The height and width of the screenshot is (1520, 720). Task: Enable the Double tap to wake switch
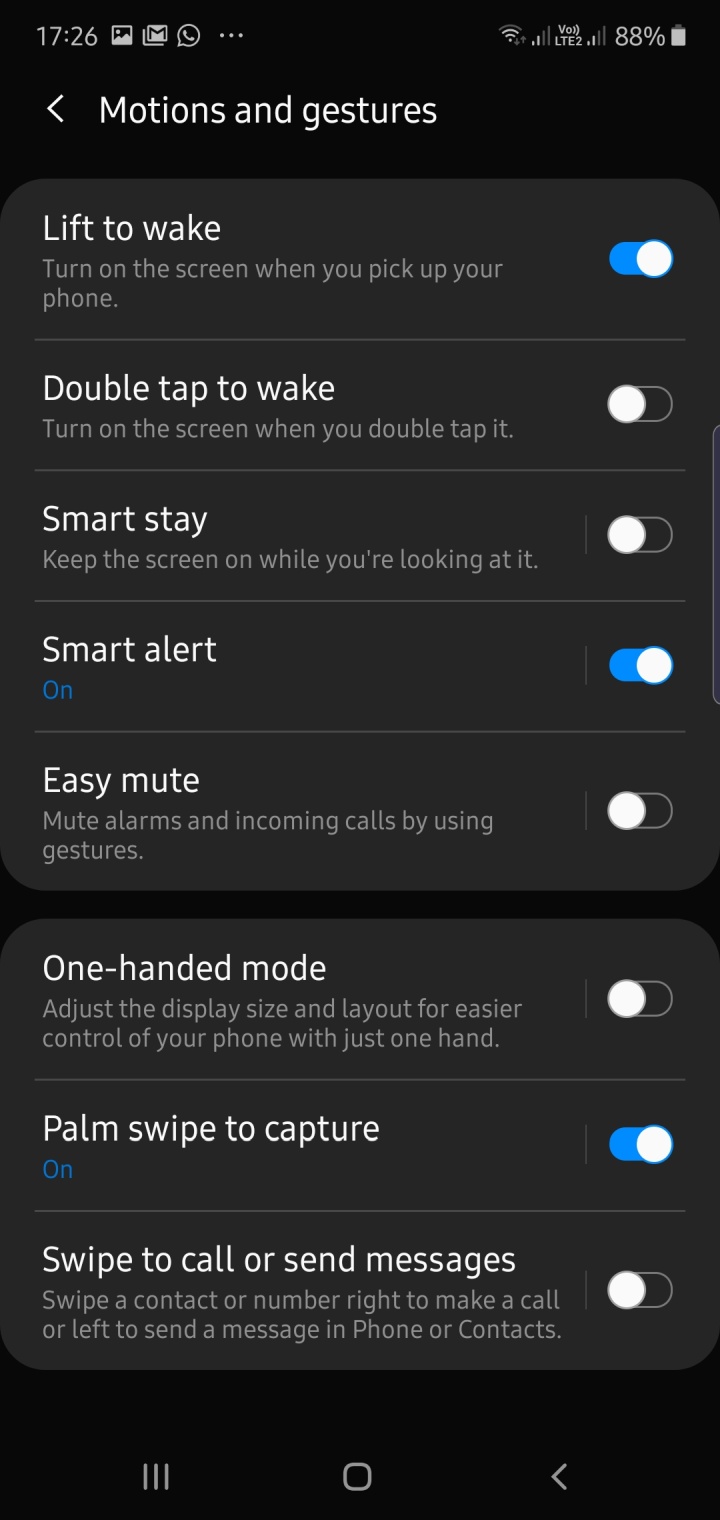pos(640,405)
